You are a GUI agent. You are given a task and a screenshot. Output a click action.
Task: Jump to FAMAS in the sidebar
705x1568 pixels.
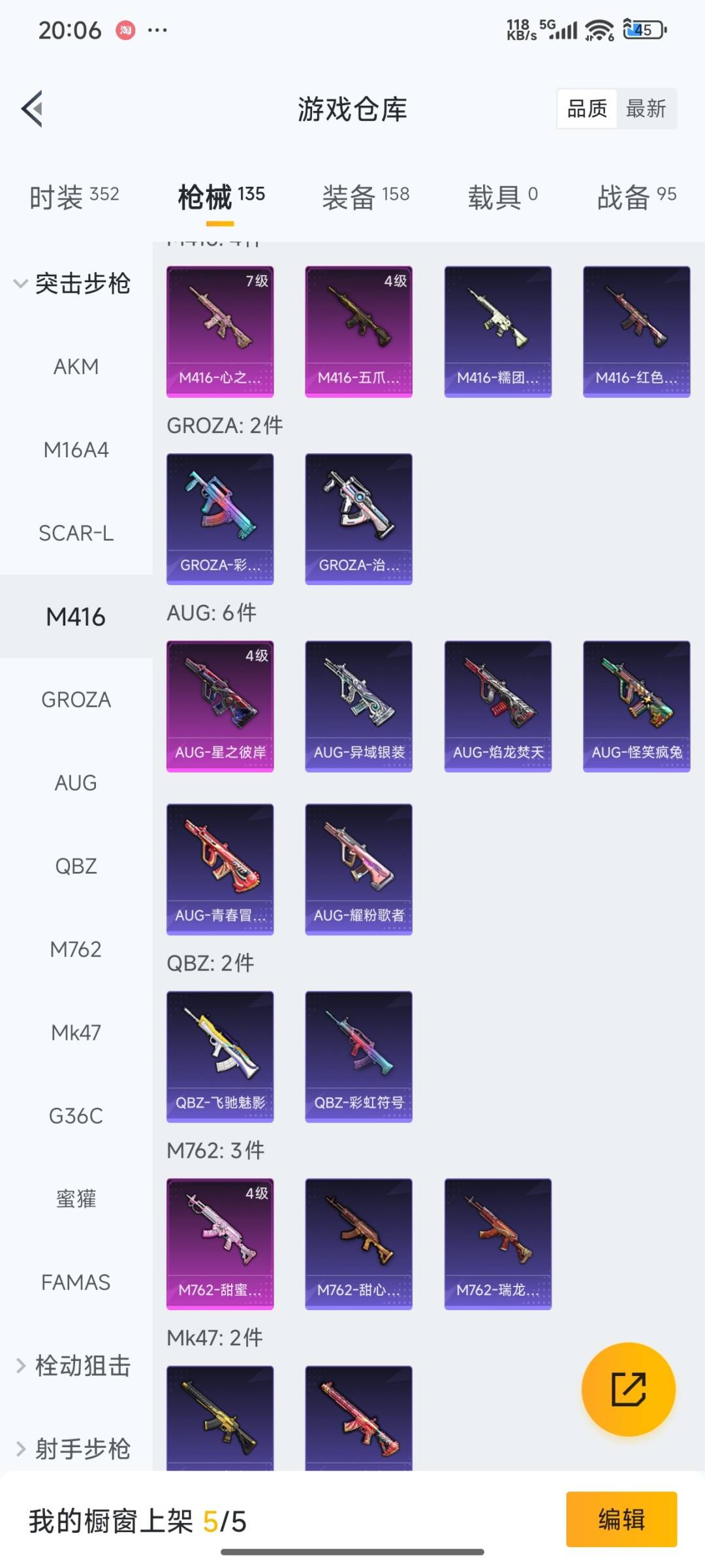pos(76,1282)
